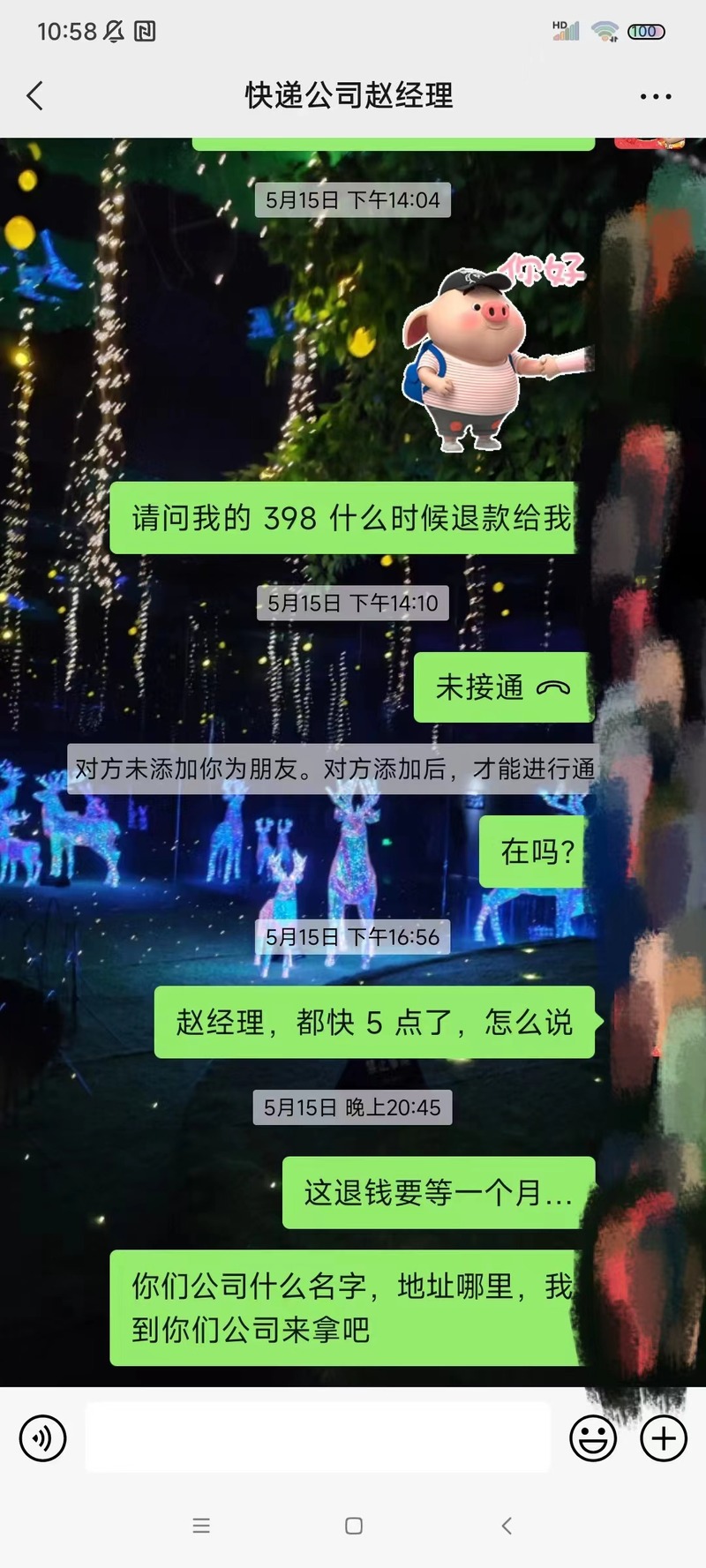Focus the message text field
The height and width of the screenshot is (1568, 706).
[318, 1437]
